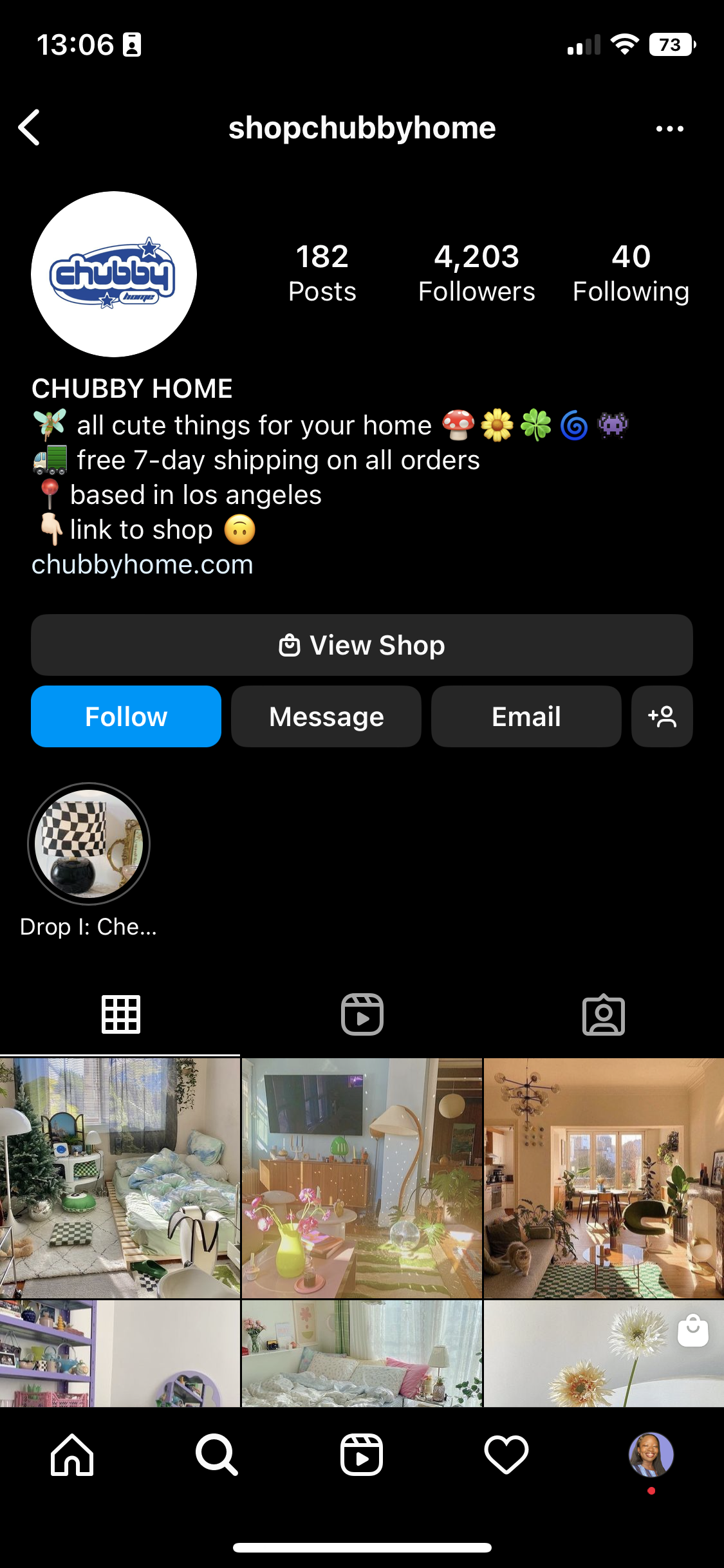Email the shop
724x1568 pixels.
coord(526,716)
